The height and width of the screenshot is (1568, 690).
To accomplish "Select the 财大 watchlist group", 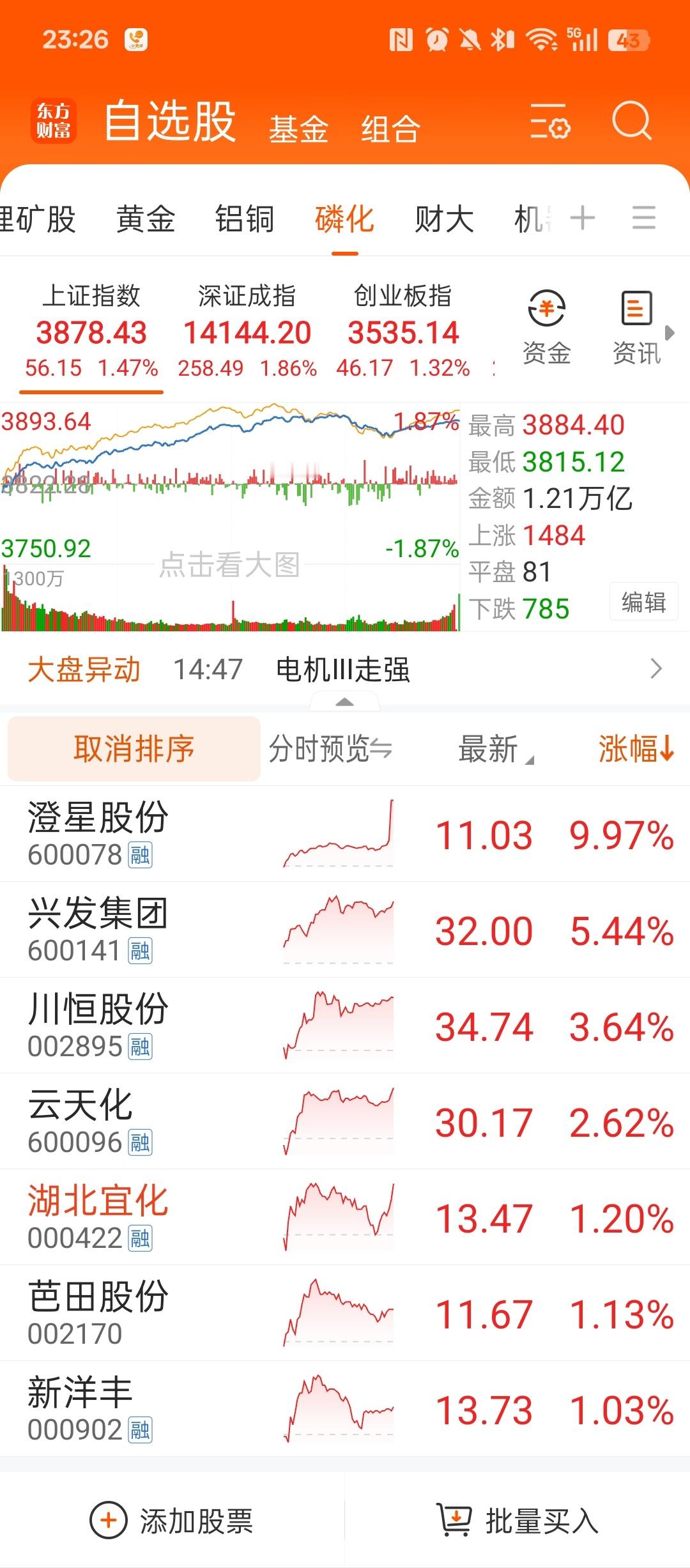I will 444,219.
